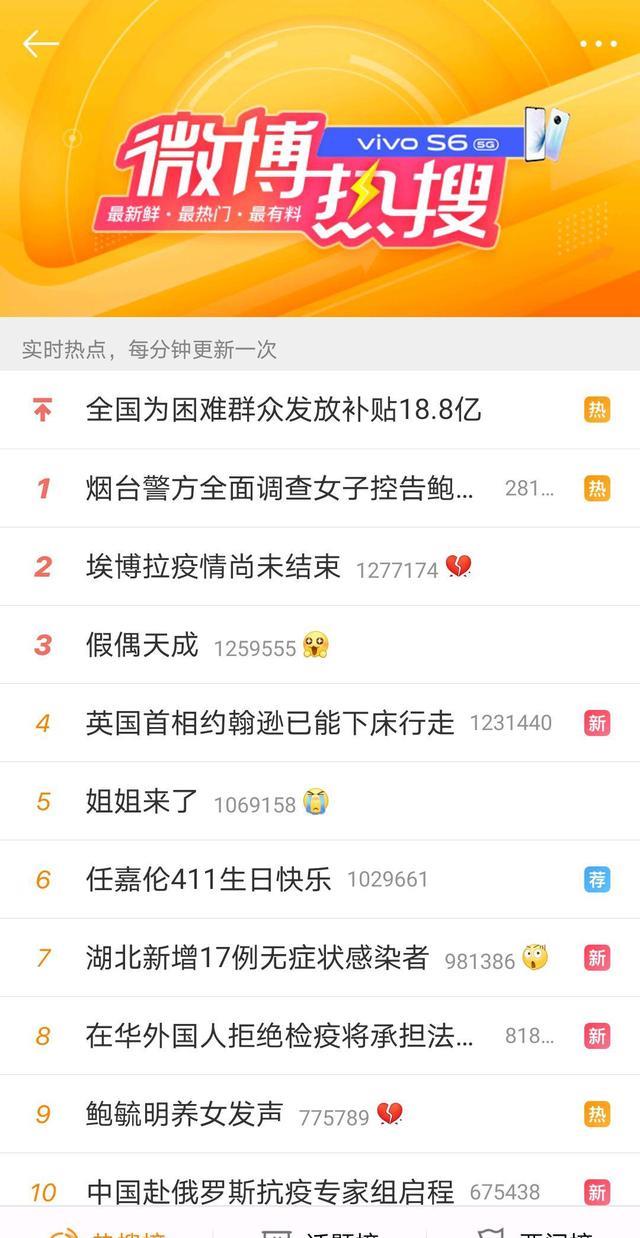Open topic 在华外国人拒绝检疫将承担法
This screenshot has height=1238, width=640.
280,1036
